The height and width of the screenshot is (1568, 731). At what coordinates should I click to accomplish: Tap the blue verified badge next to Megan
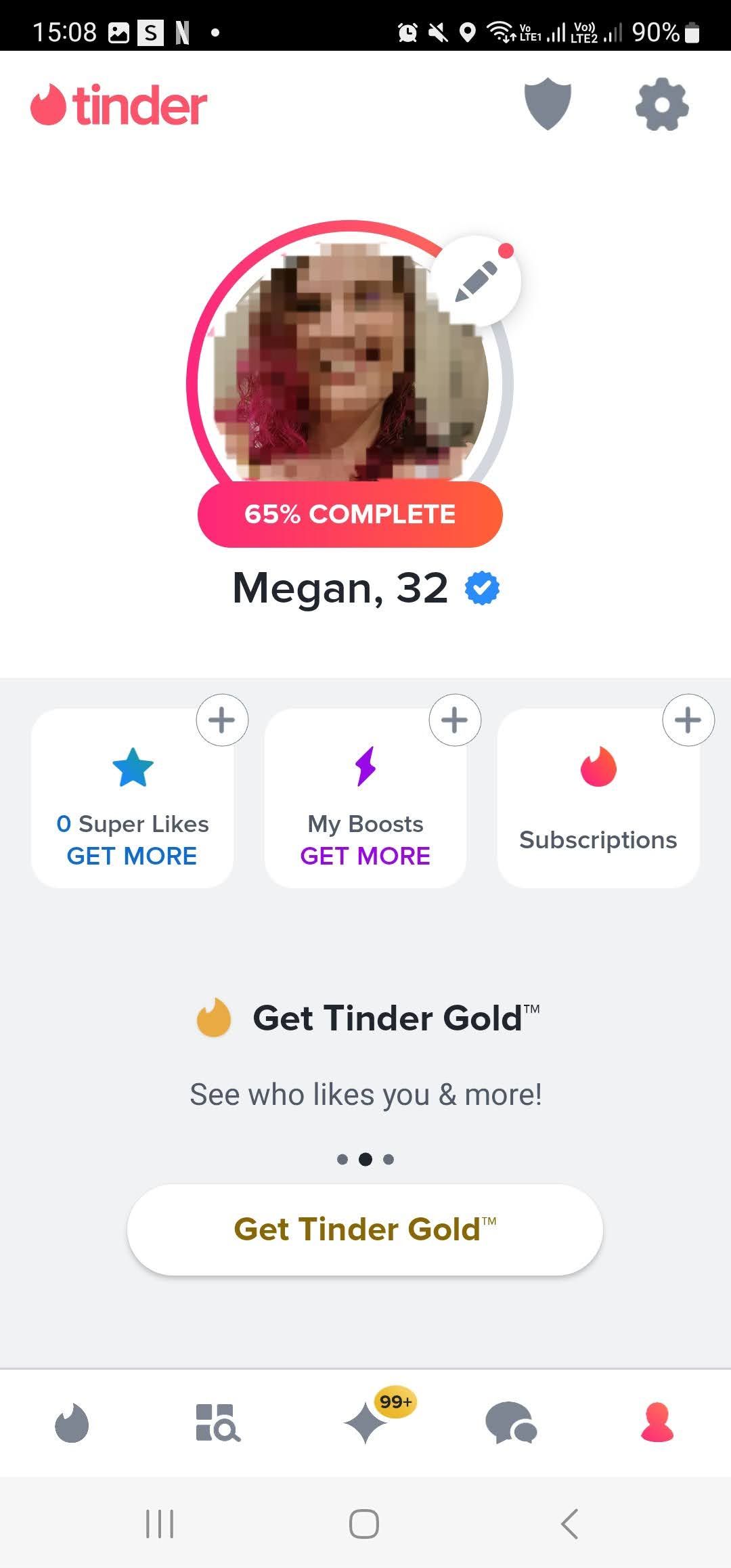[x=482, y=589]
